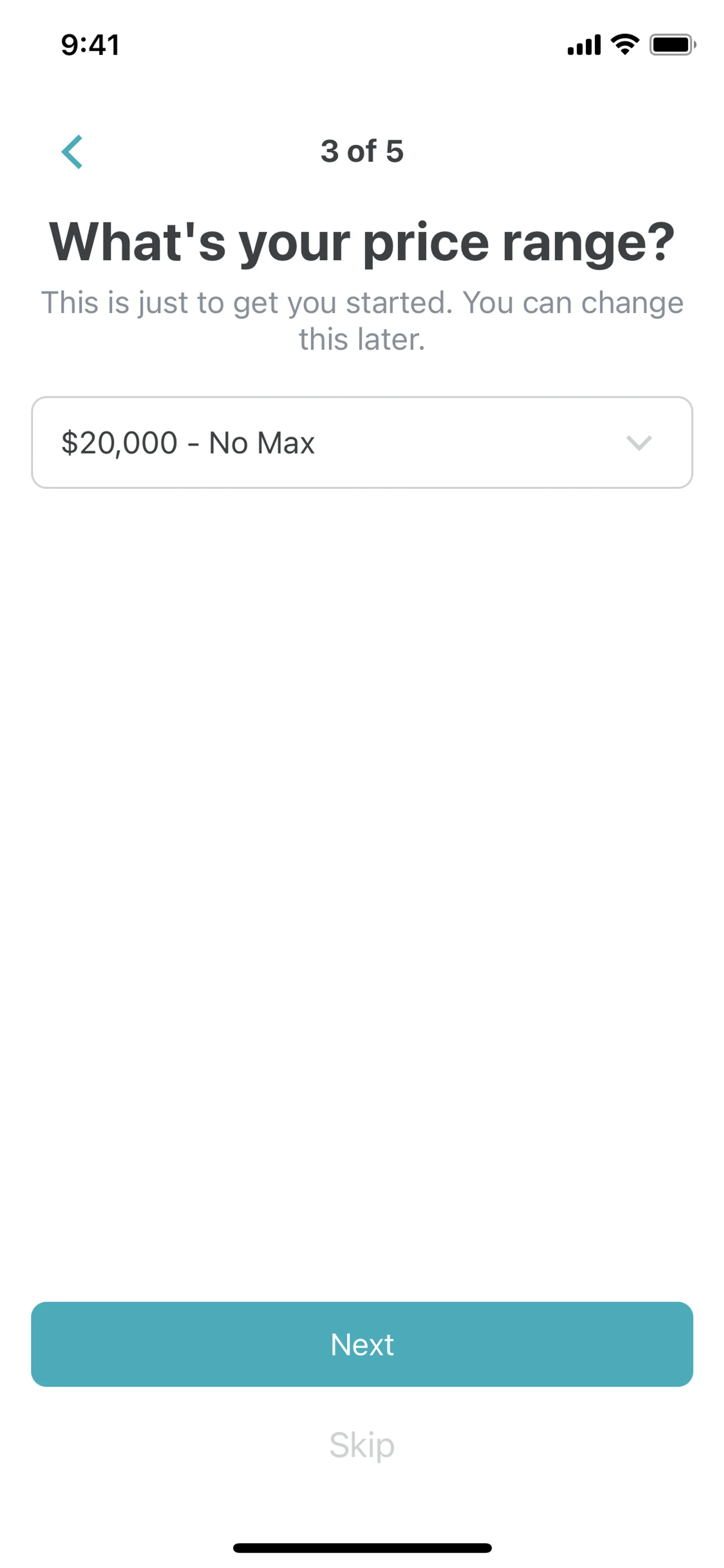Skip the price range step
The height and width of the screenshot is (1568, 724).
click(361, 1445)
